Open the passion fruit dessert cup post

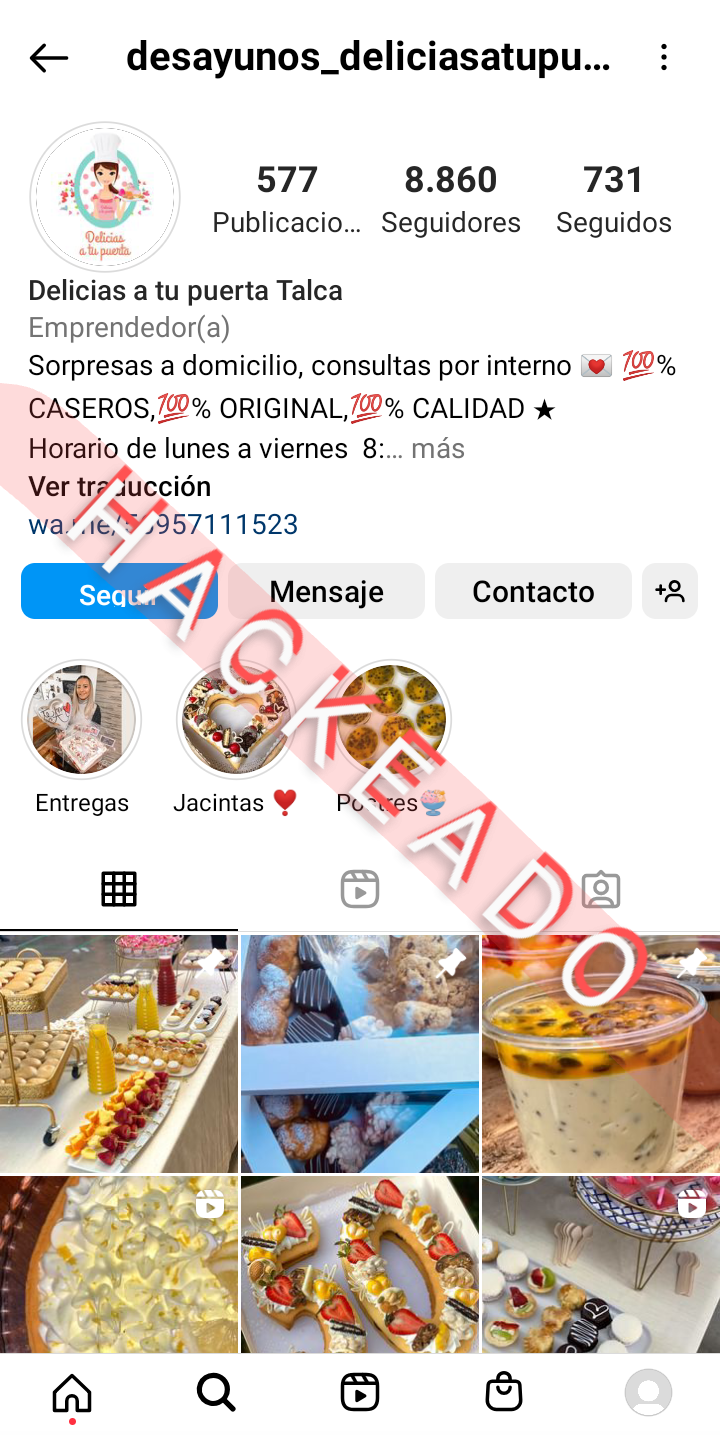point(601,1053)
